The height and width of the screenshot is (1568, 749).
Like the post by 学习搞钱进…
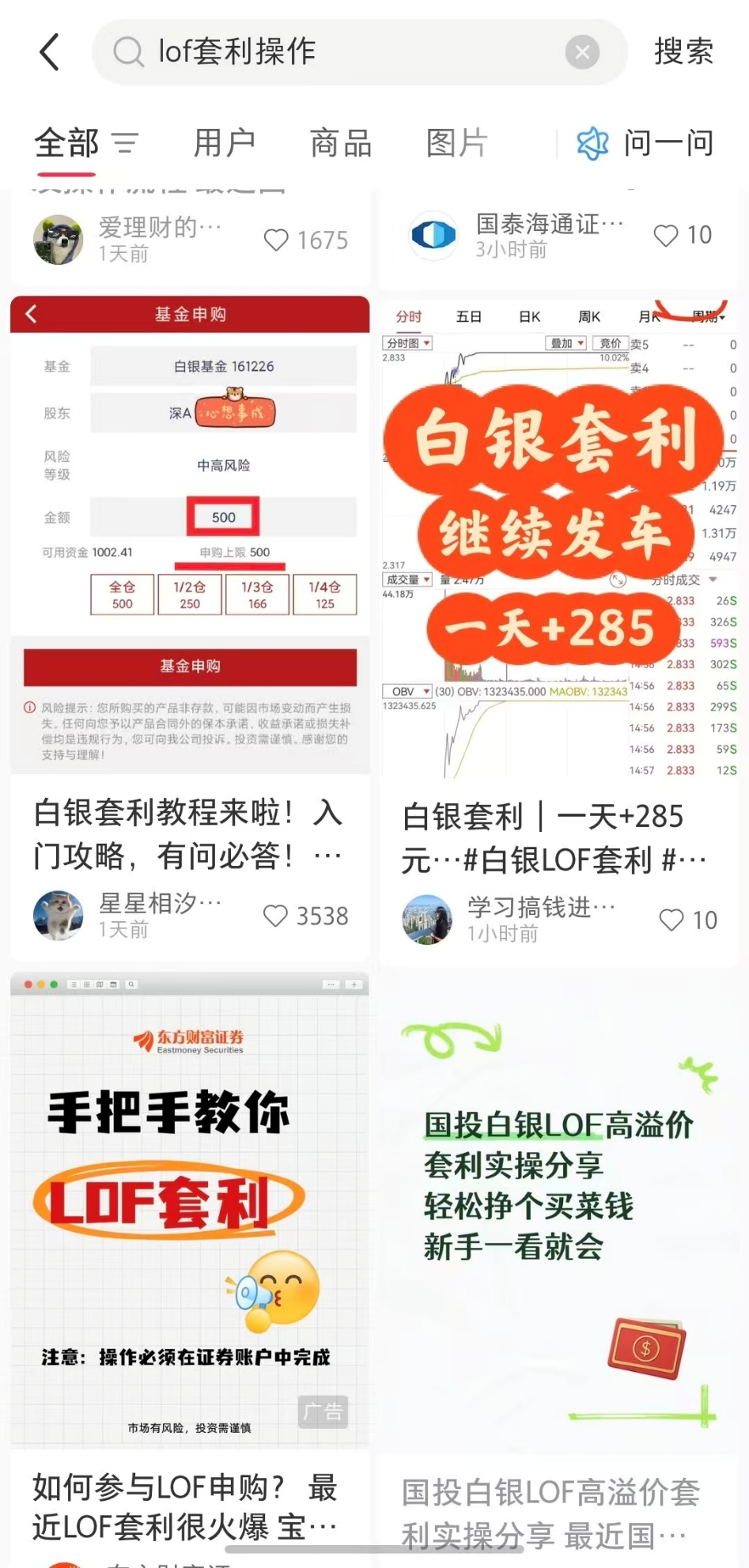point(671,920)
